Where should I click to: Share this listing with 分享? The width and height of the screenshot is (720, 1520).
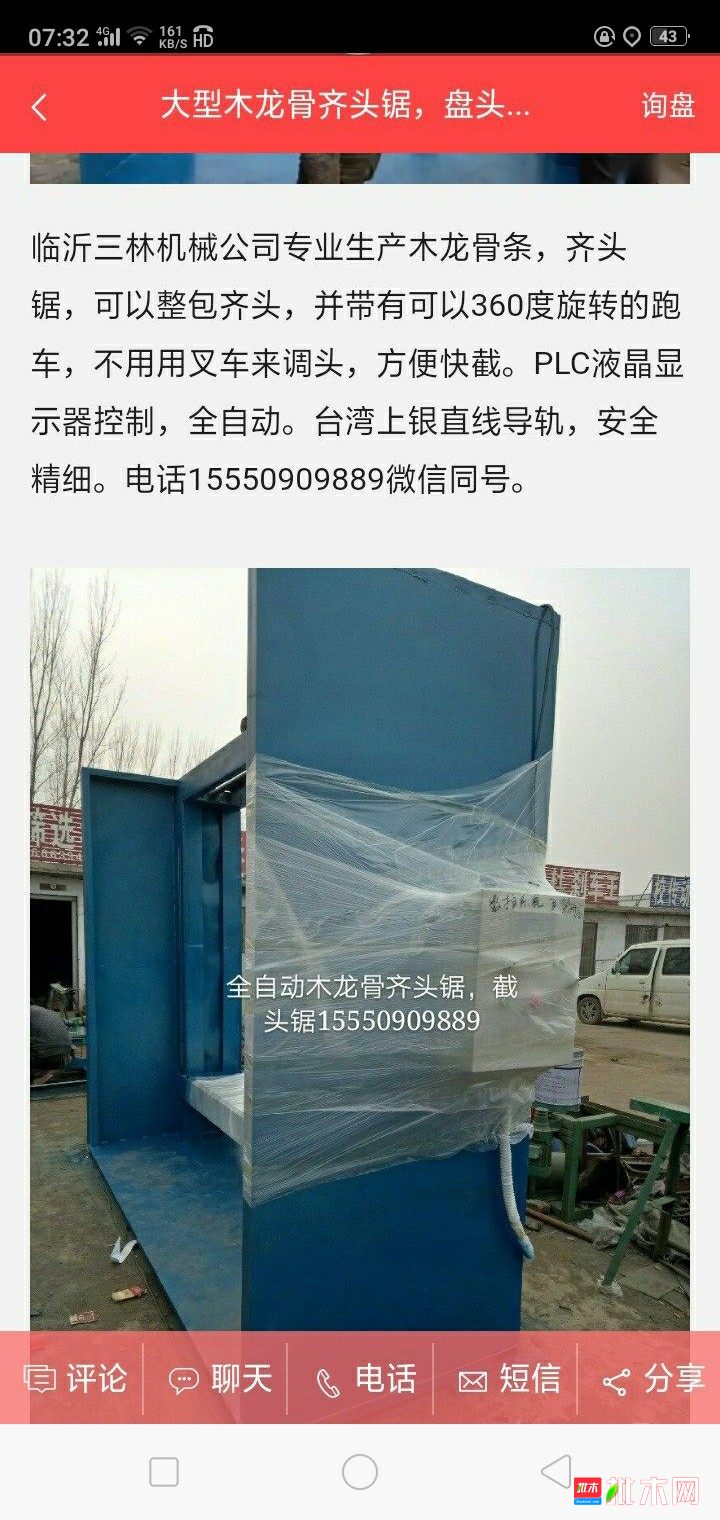652,1379
